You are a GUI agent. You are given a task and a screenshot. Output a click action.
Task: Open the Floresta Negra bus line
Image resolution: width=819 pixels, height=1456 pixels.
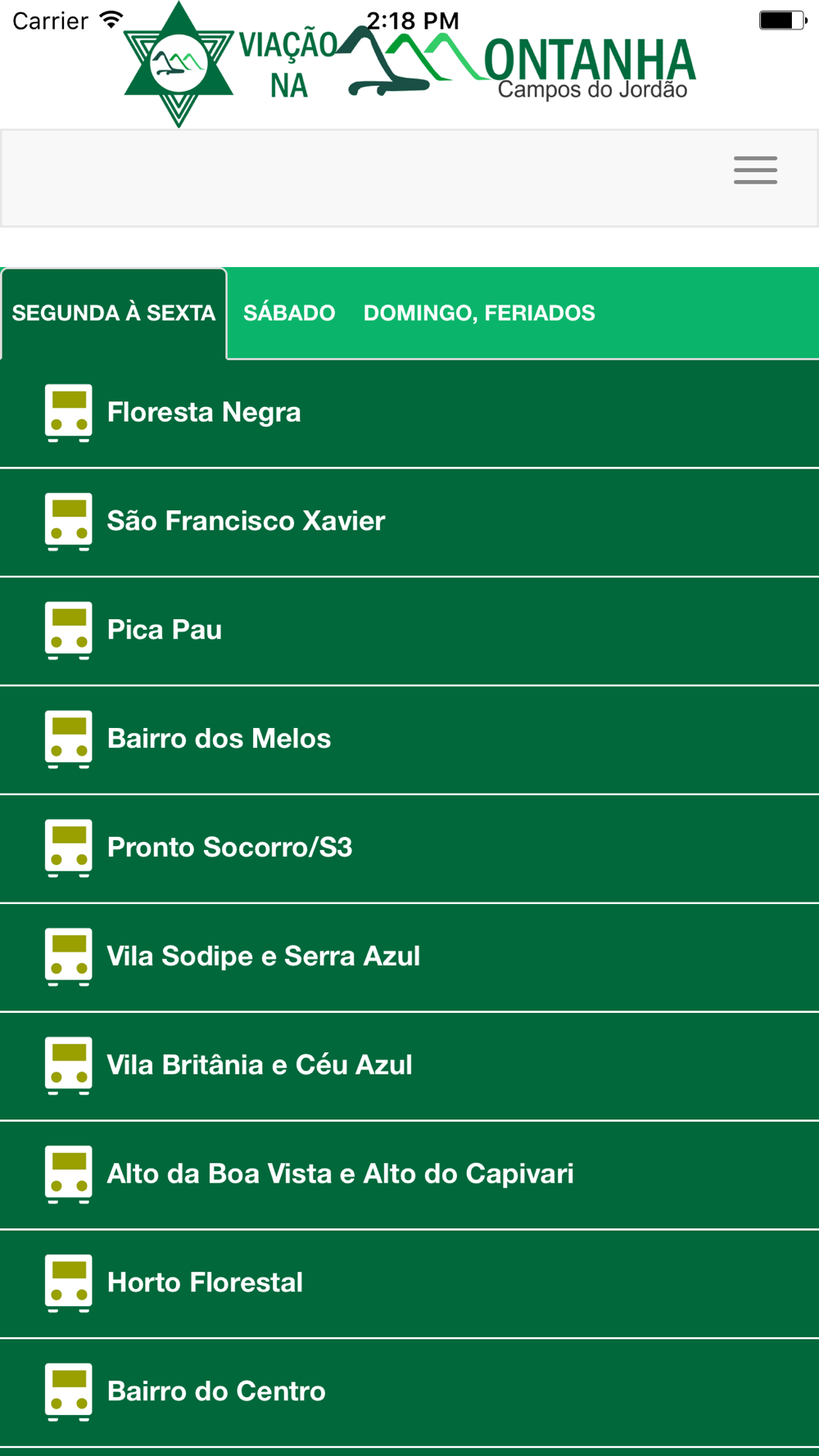[x=409, y=413]
